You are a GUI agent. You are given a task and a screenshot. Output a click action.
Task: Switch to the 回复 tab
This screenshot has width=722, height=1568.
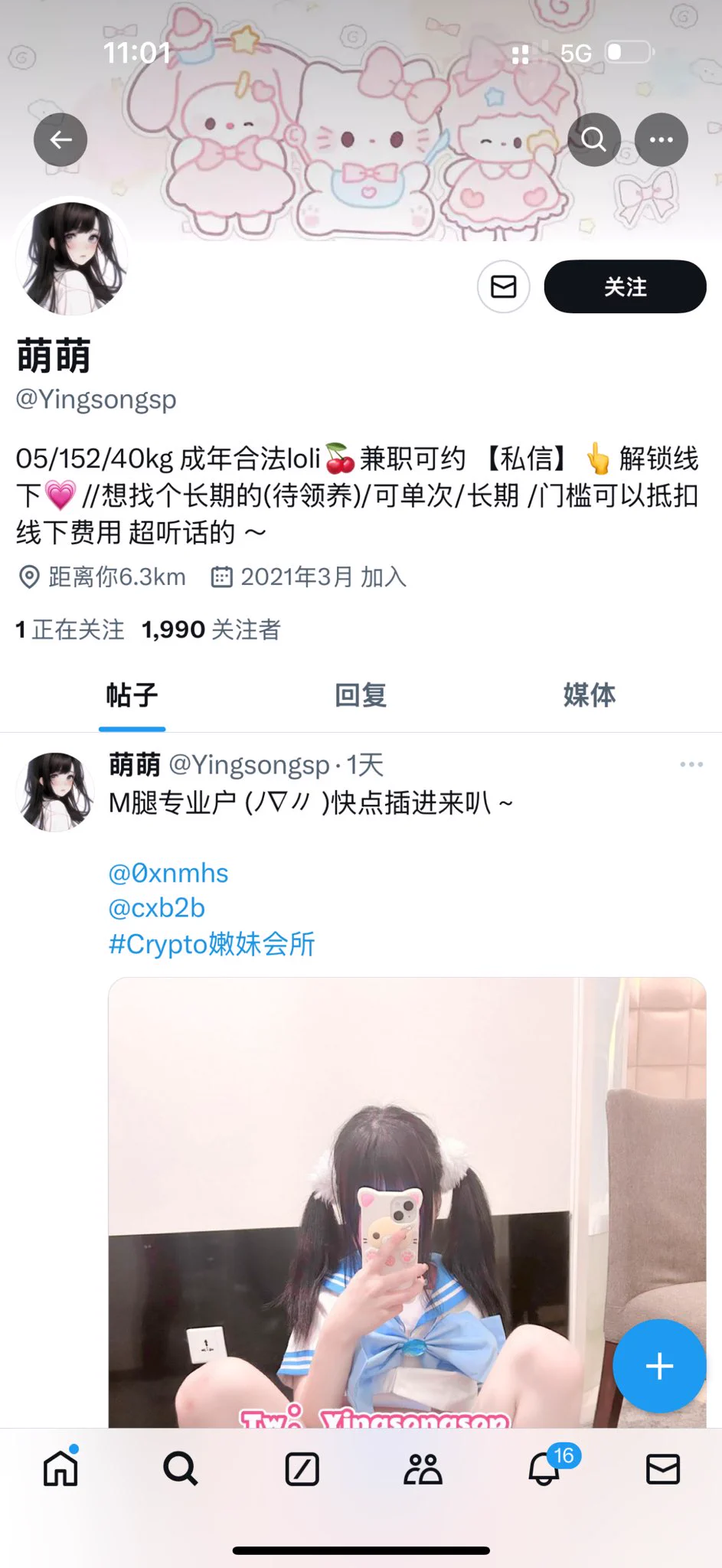[361, 695]
